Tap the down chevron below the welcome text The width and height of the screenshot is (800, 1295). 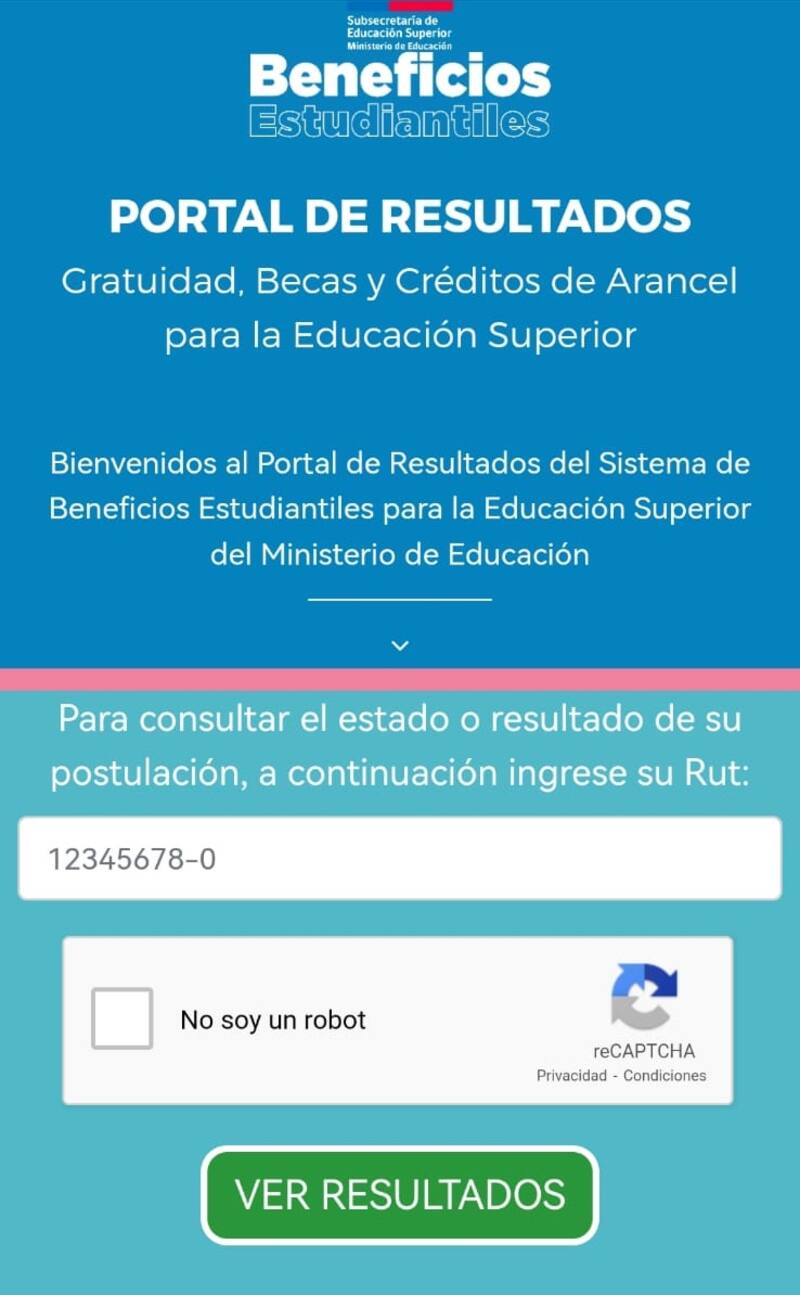point(400,645)
